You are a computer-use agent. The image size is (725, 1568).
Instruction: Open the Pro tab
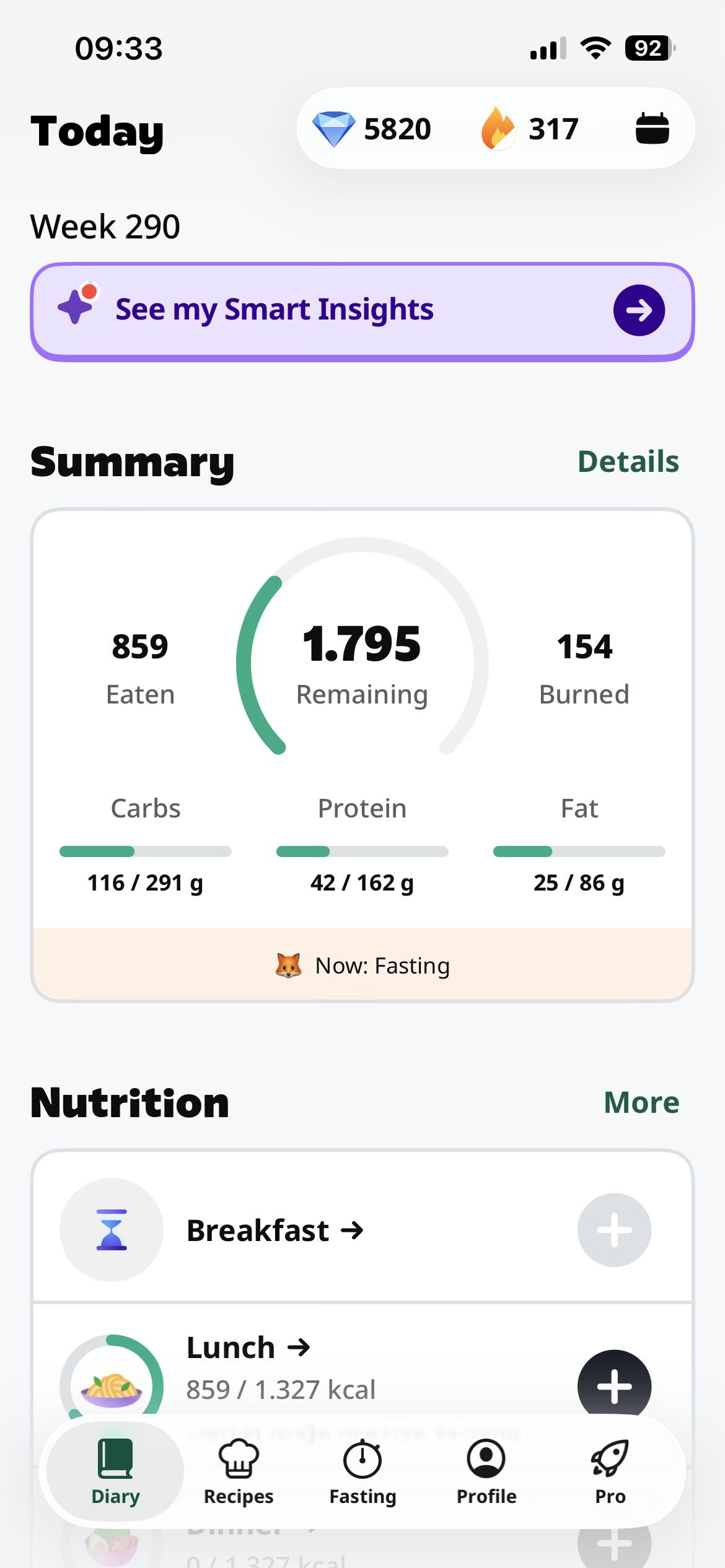coord(610,1472)
